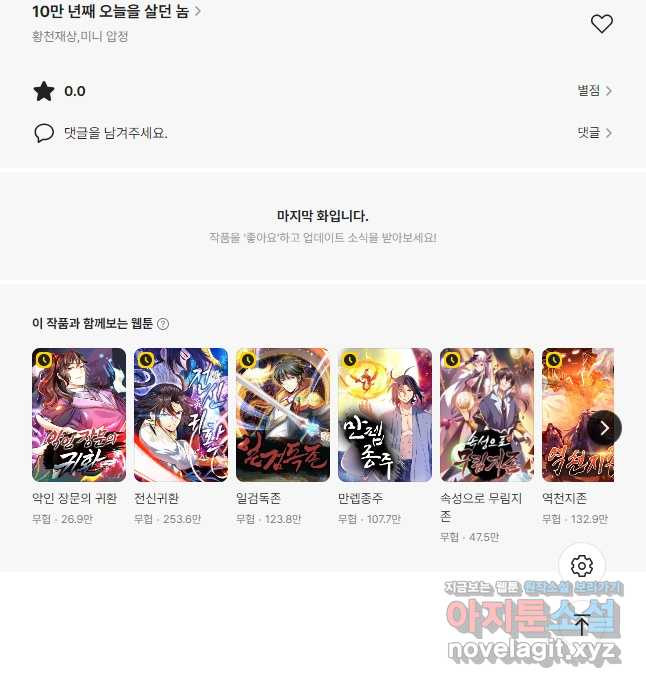Open the 일검독존 webtoon
The image size is (646, 688).
click(x=283, y=415)
